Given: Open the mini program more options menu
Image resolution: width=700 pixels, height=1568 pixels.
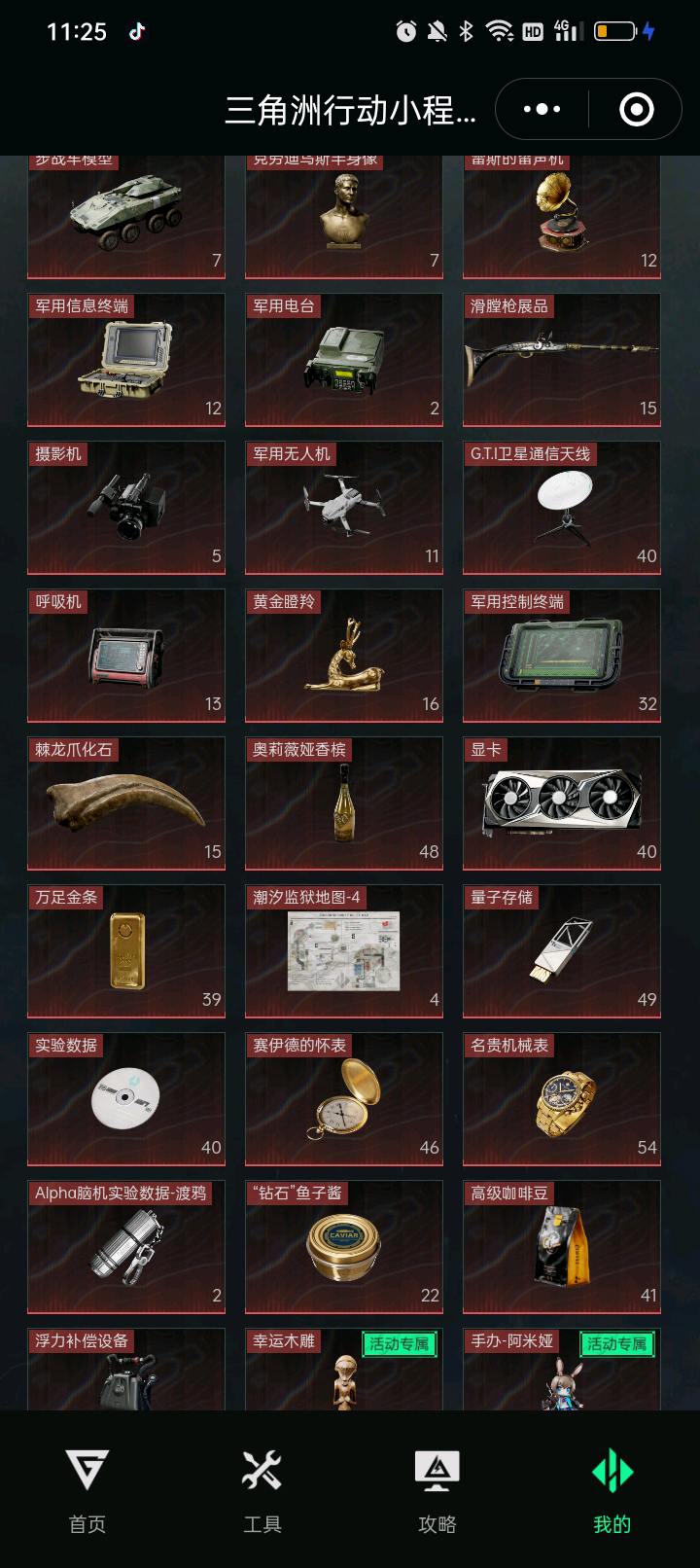Looking at the screenshot, I should coord(542,110).
